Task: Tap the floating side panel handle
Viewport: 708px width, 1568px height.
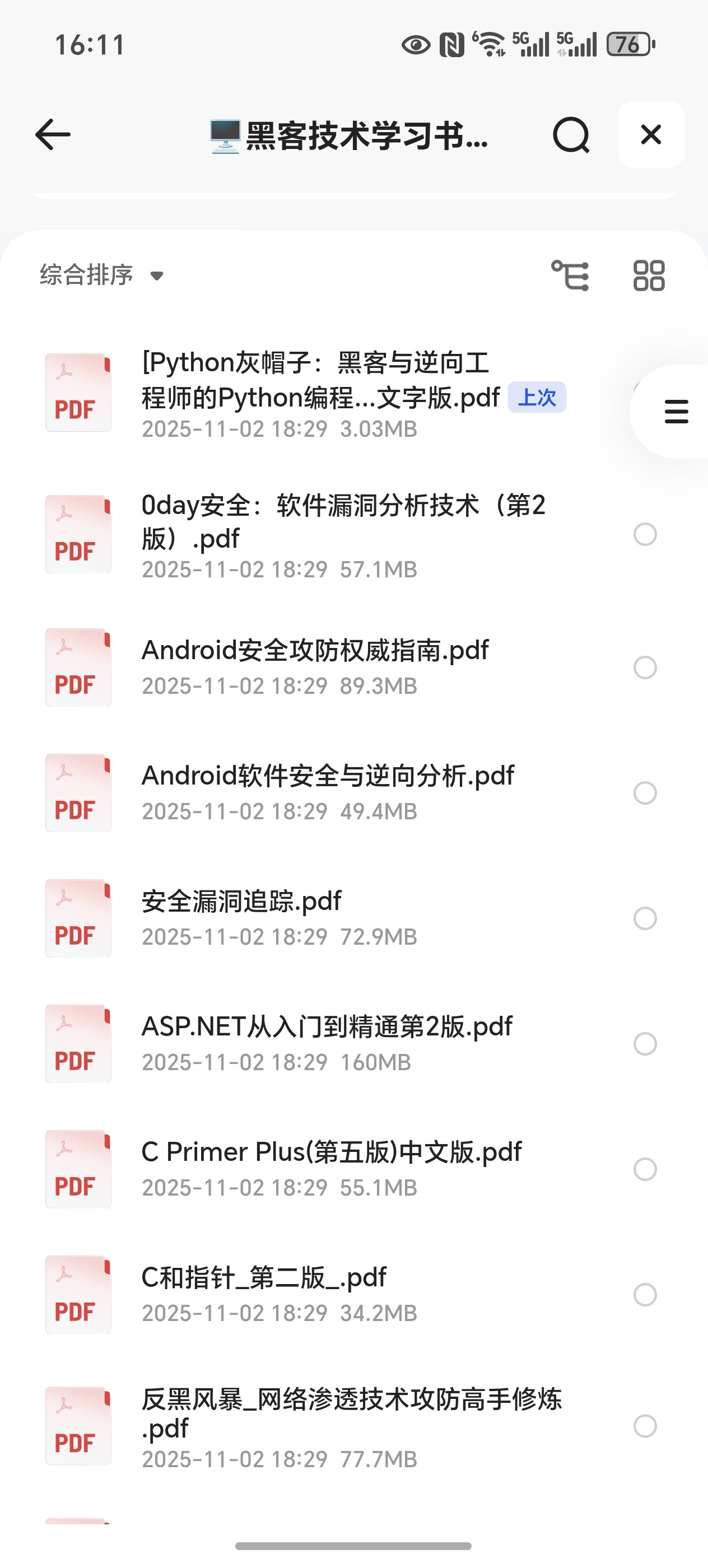Action: coord(676,412)
